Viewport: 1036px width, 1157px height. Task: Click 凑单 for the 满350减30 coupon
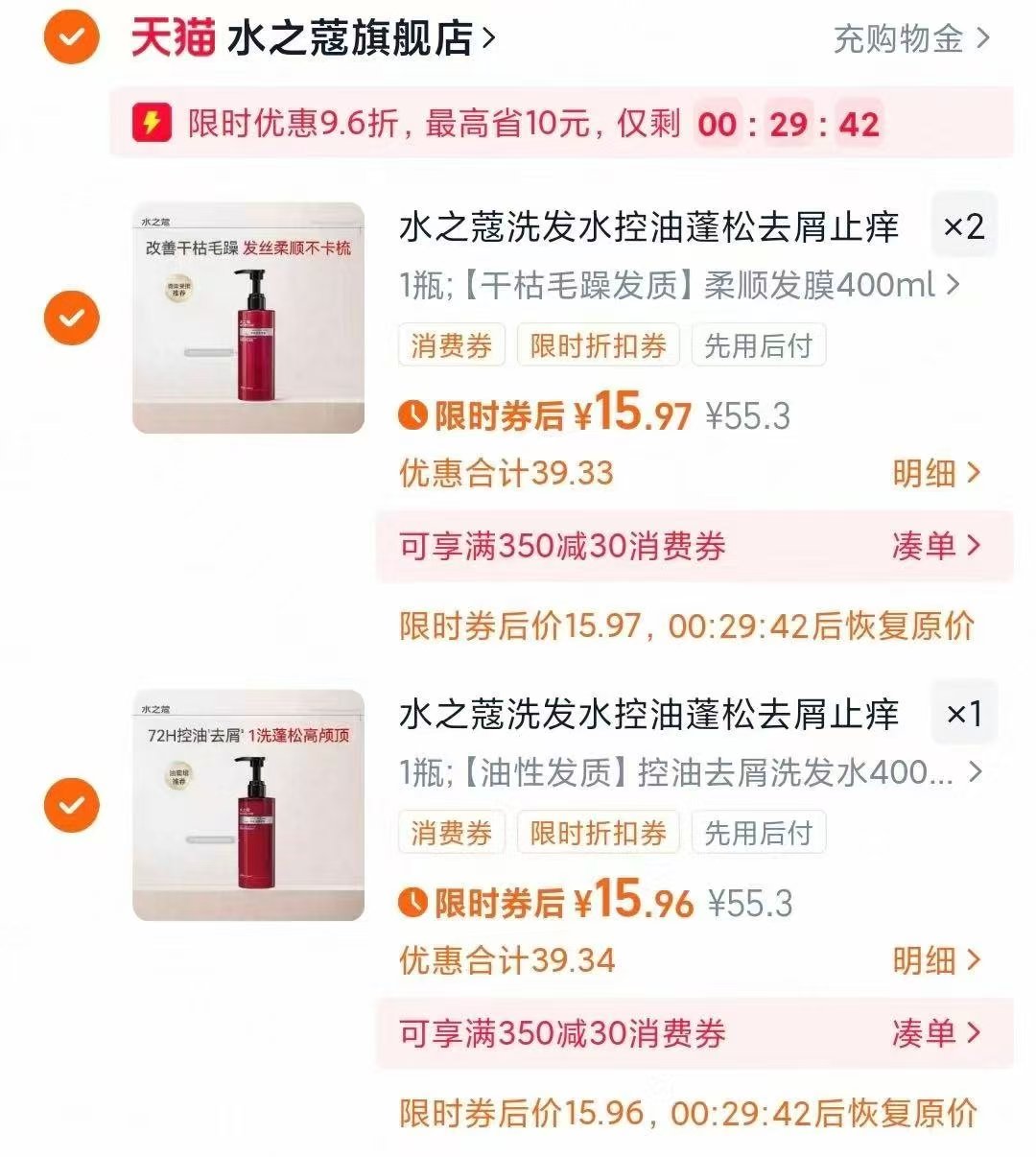pos(928,546)
